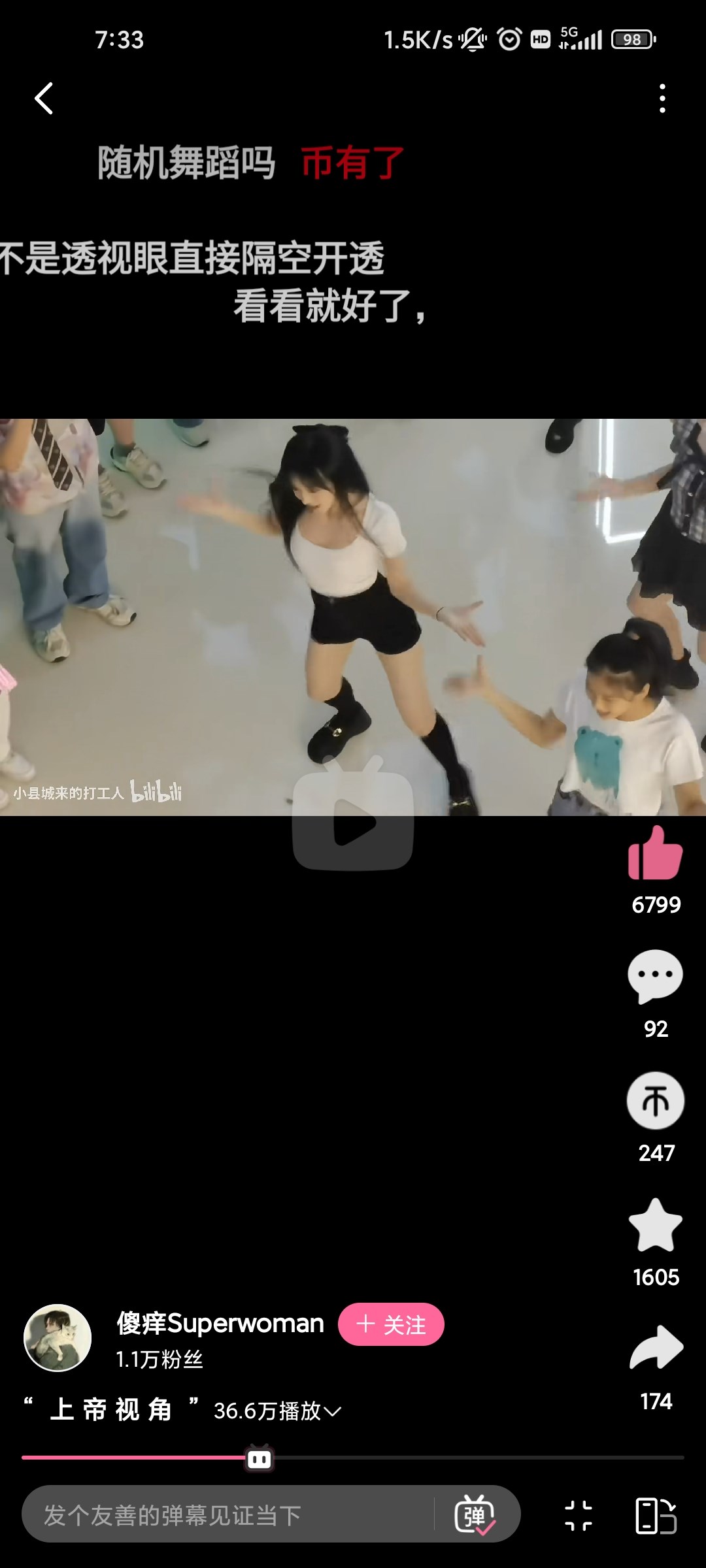
Task: Expand video details next to 36.6万播放
Action: [x=332, y=1411]
